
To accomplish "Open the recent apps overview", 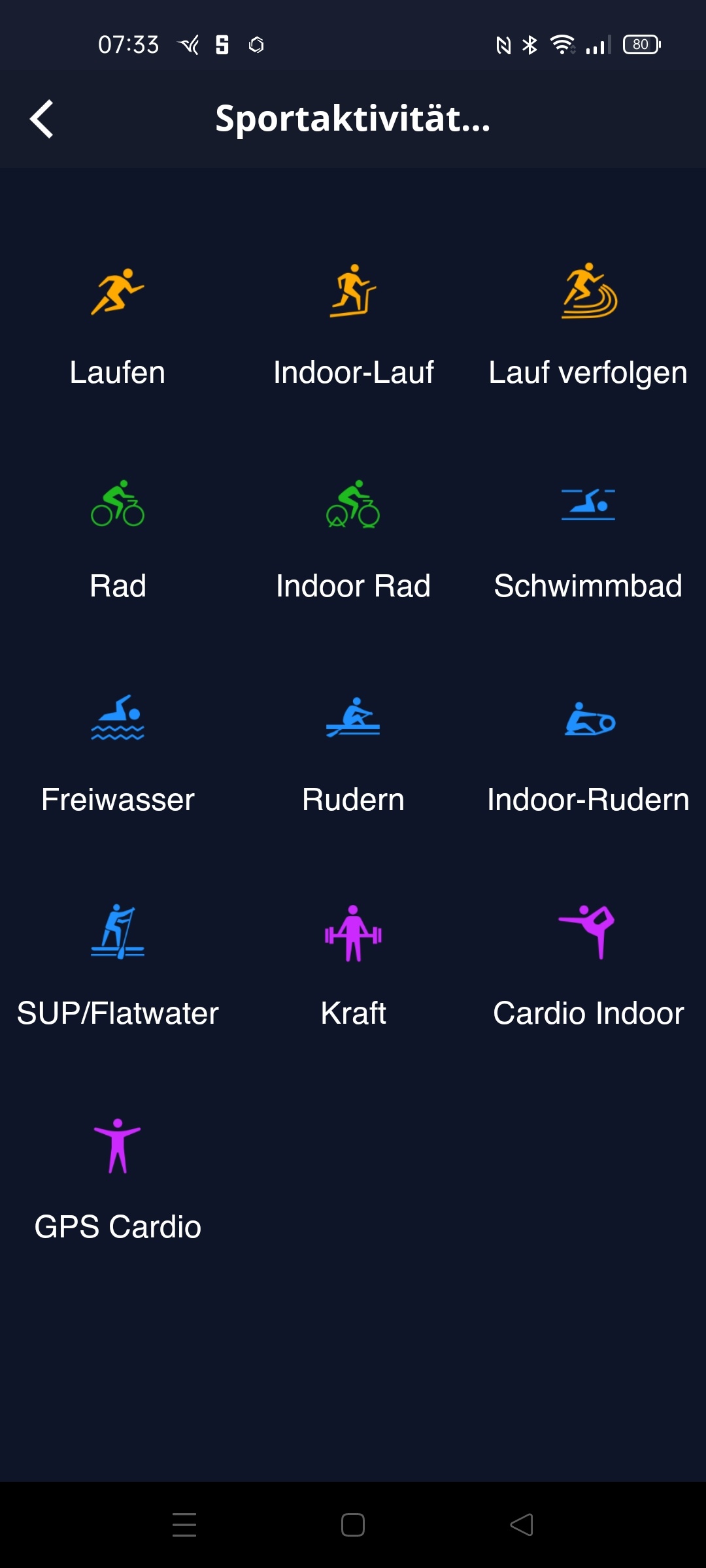I will (x=184, y=1525).
